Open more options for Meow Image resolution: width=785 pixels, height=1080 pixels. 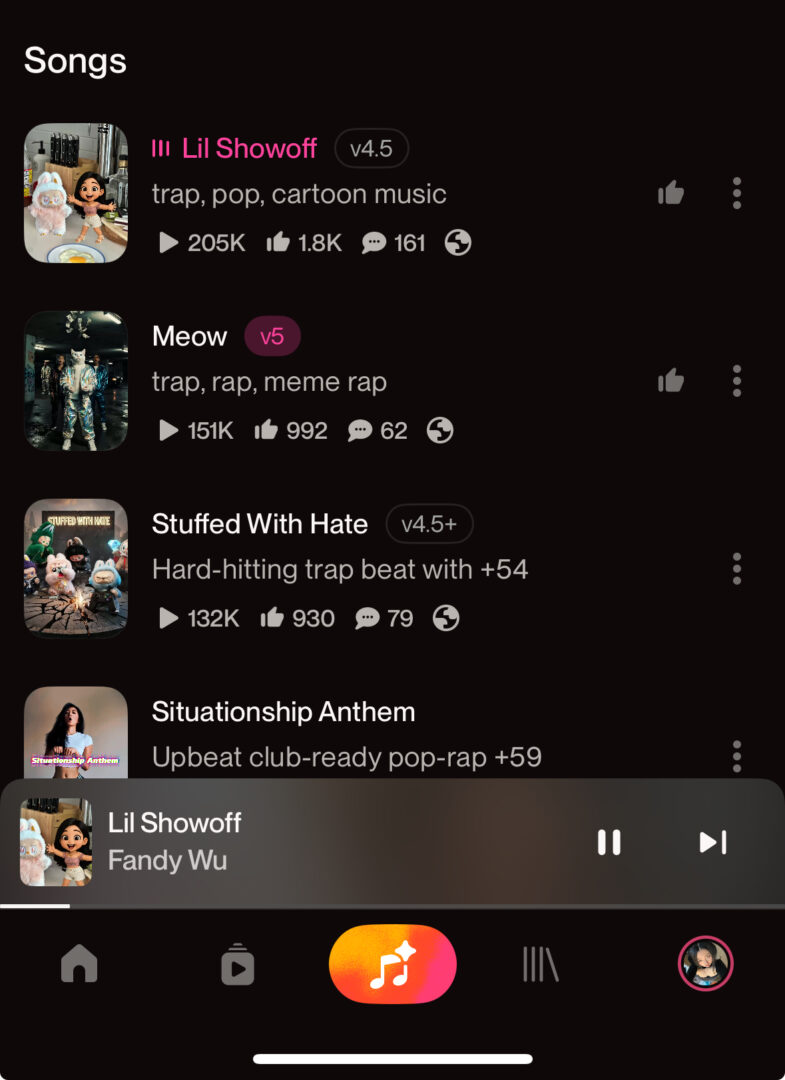[737, 380]
